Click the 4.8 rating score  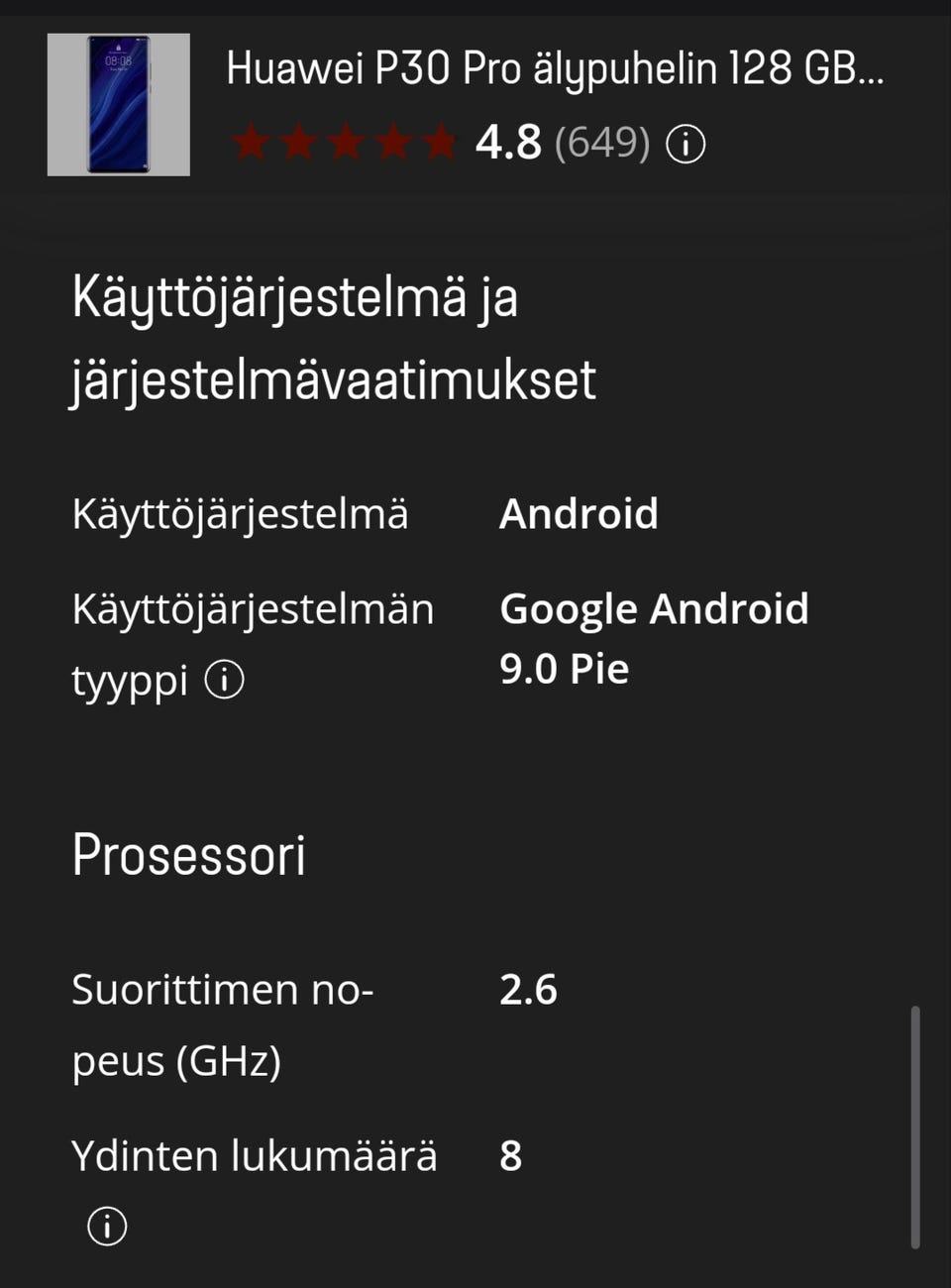point(506,145)
